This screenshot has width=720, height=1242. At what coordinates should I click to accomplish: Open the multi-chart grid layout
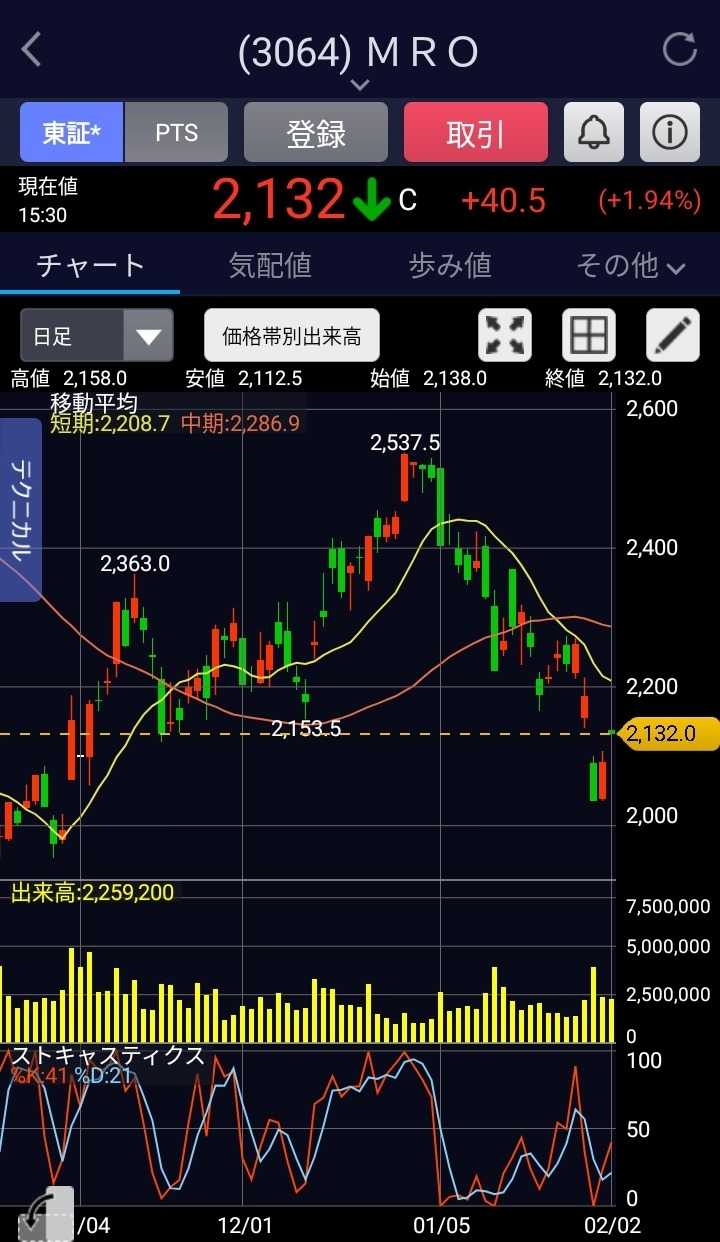click(x=589, y=335)
